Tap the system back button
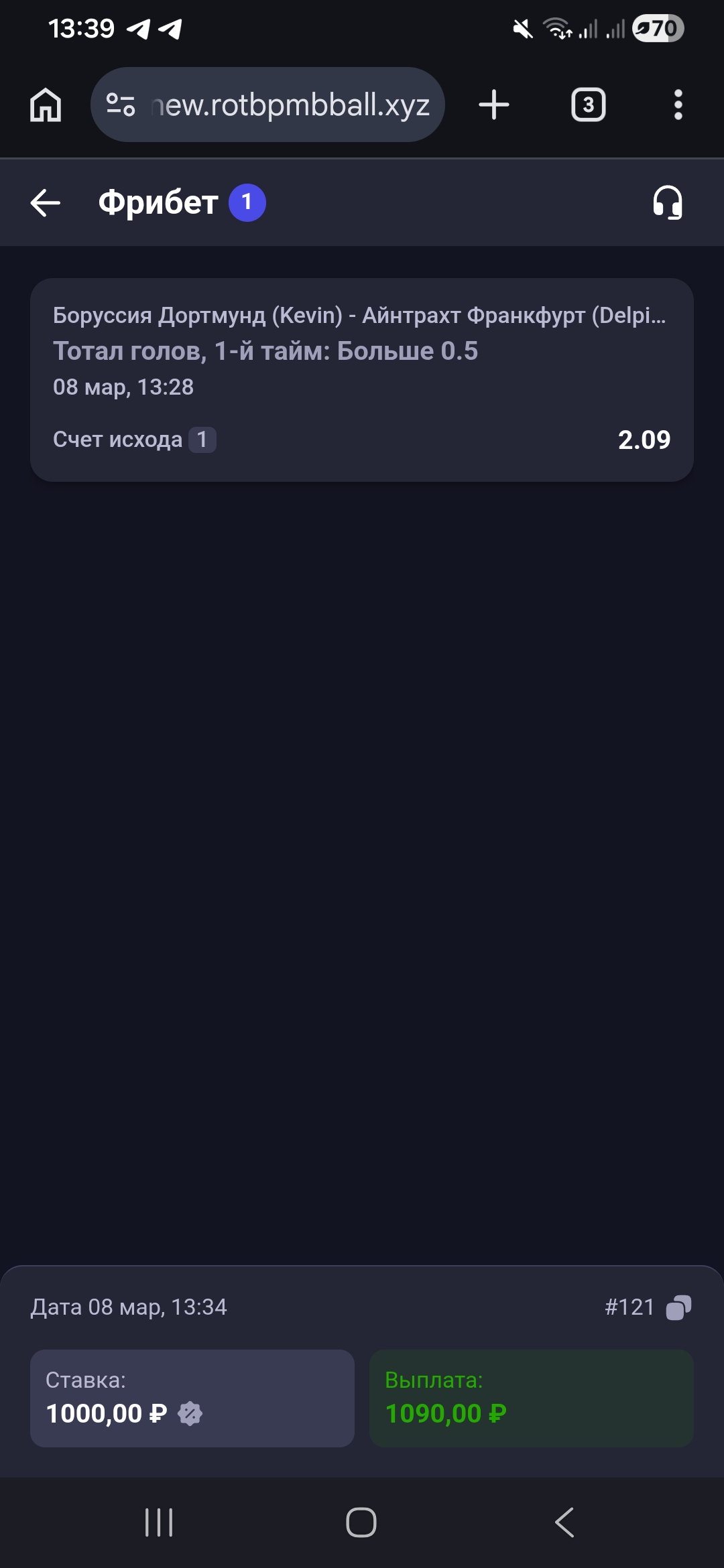Image resolution: width=724 pixels, height=1568 pixels. (564, 1522)
